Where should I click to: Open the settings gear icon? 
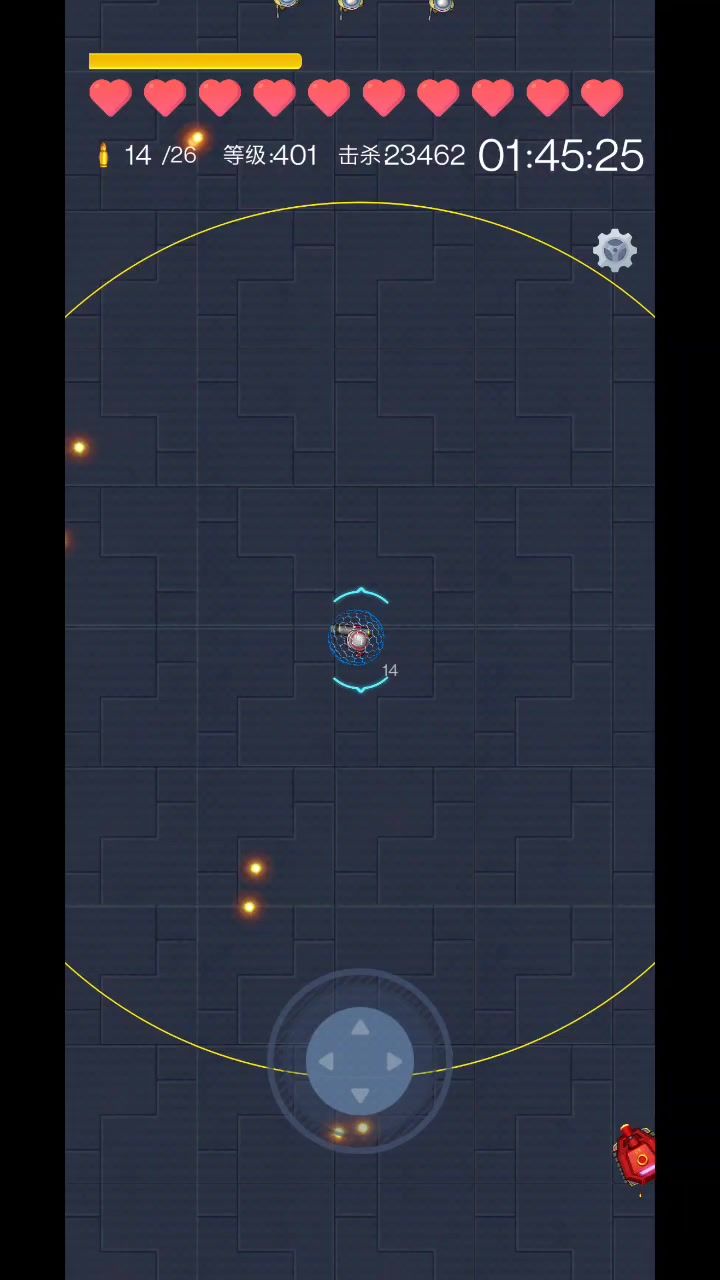(615, 250)
